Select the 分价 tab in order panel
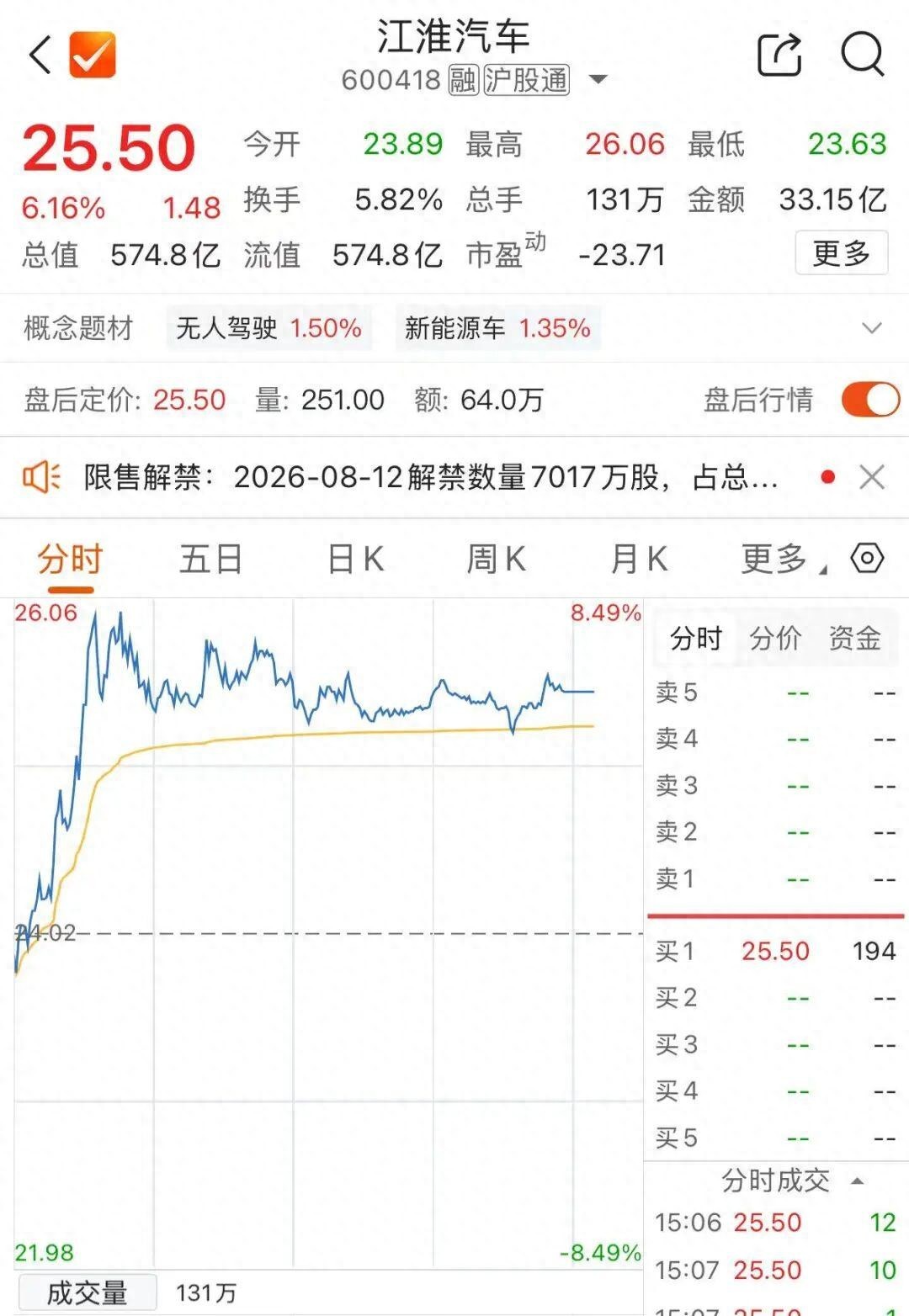 [775, 639]
